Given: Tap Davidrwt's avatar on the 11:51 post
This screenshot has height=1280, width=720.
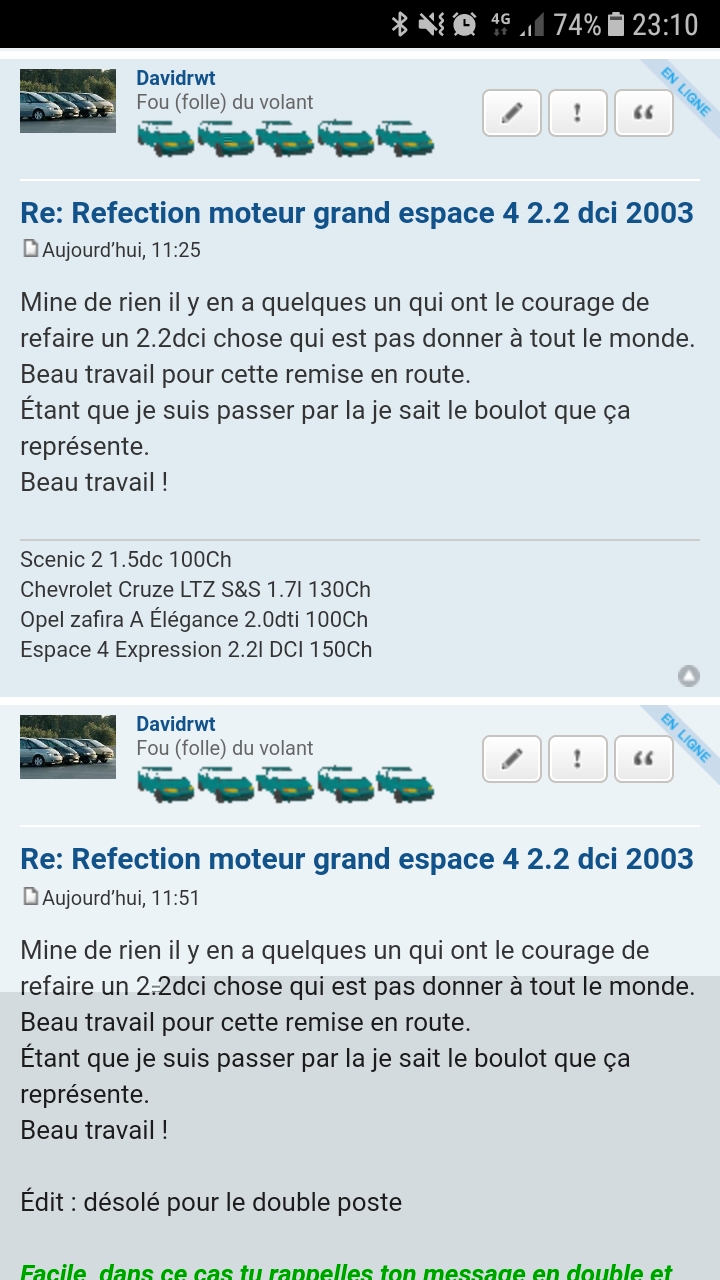Looking at the screenshot, I should tap(68, 747).
